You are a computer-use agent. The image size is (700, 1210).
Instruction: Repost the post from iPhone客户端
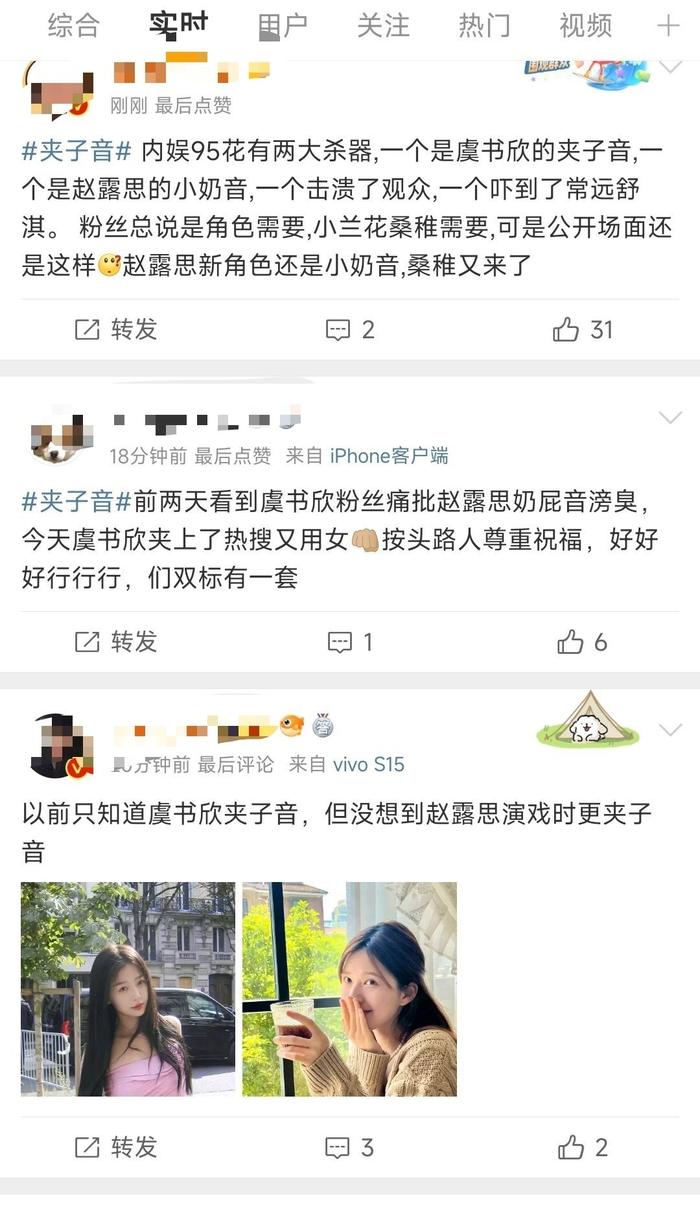(x=116, y=641)
